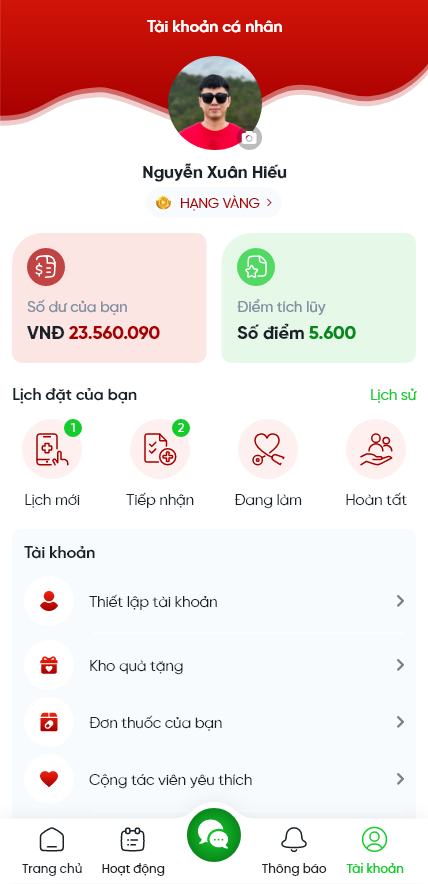428x884 pixels.
Task: Open Đơn thuốc của bạn
Action: pos(214,723)
